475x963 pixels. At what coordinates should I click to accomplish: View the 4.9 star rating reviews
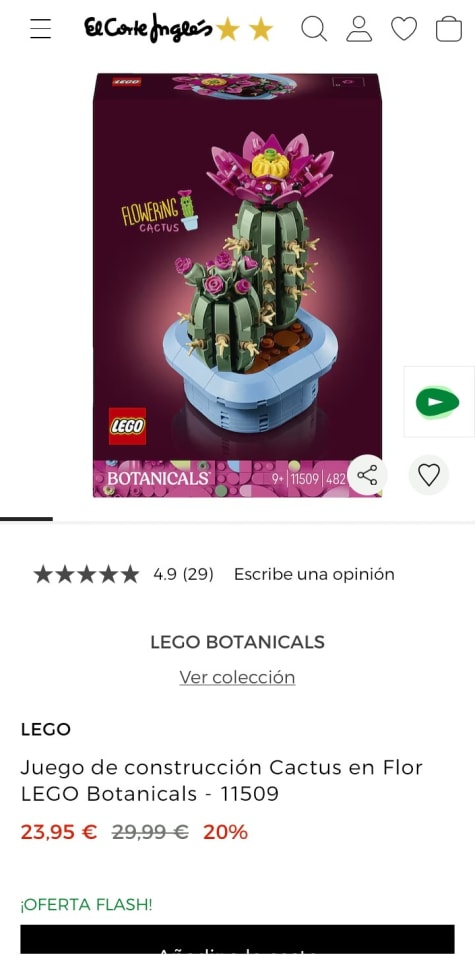[123, 574]
